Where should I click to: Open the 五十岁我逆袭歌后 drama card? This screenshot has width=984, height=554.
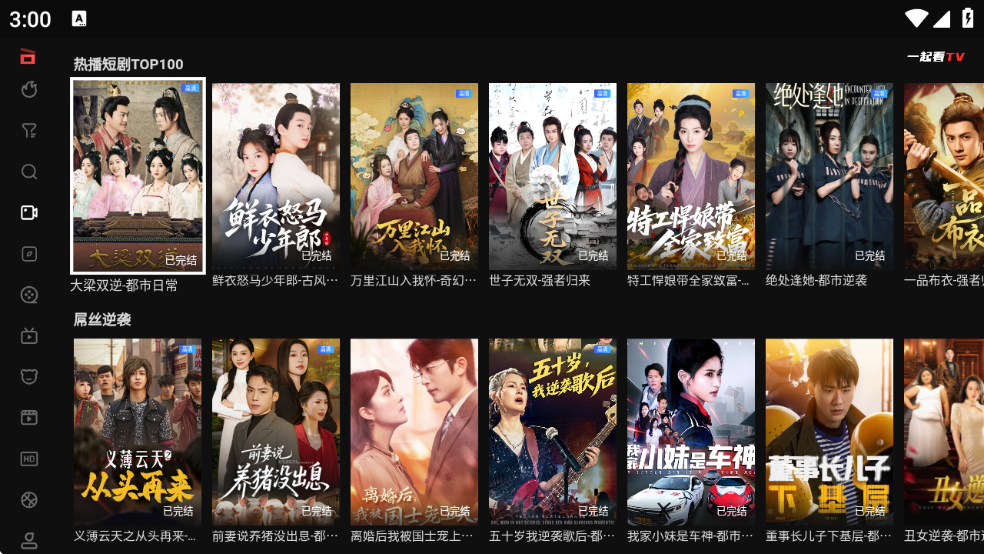pos(553,431)
